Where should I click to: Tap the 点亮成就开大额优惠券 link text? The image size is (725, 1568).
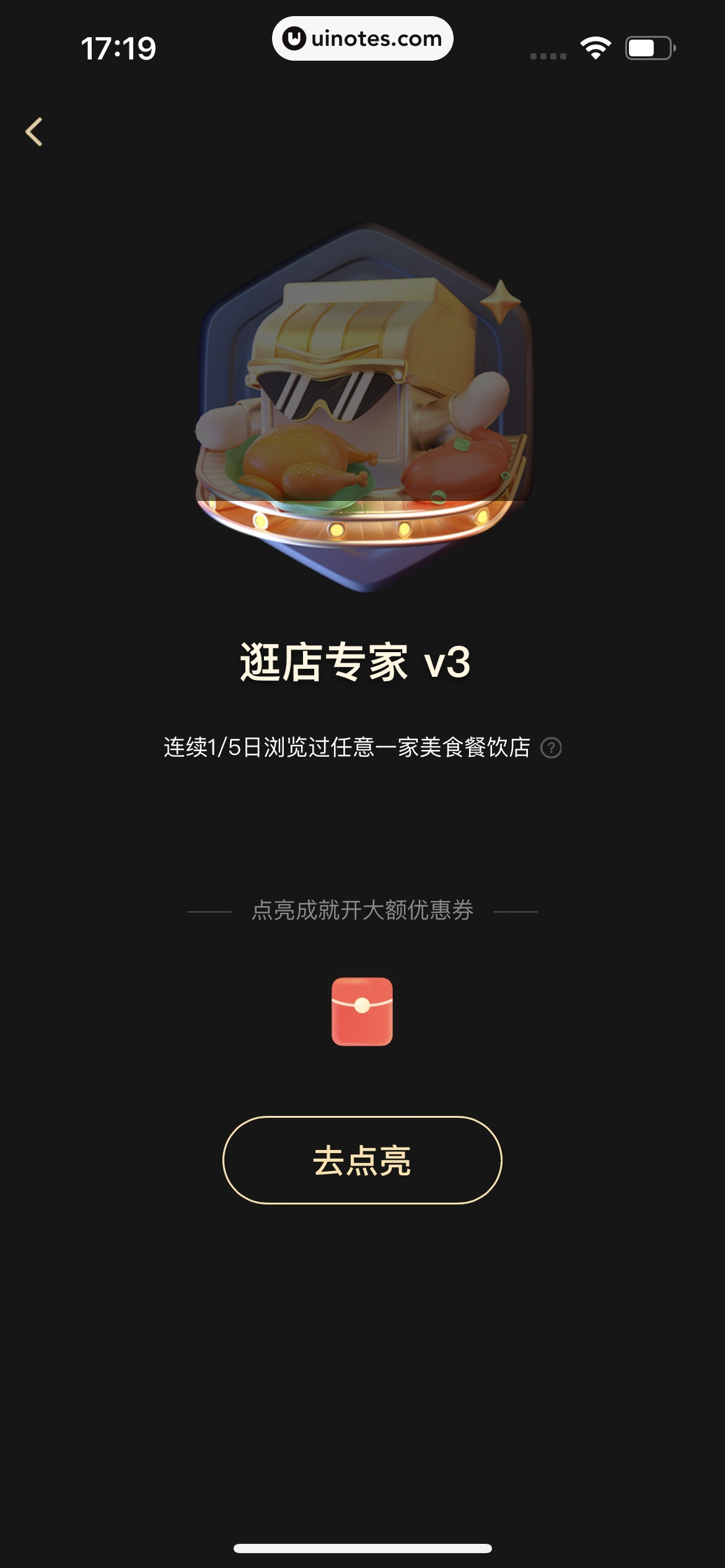pos(362,910)
